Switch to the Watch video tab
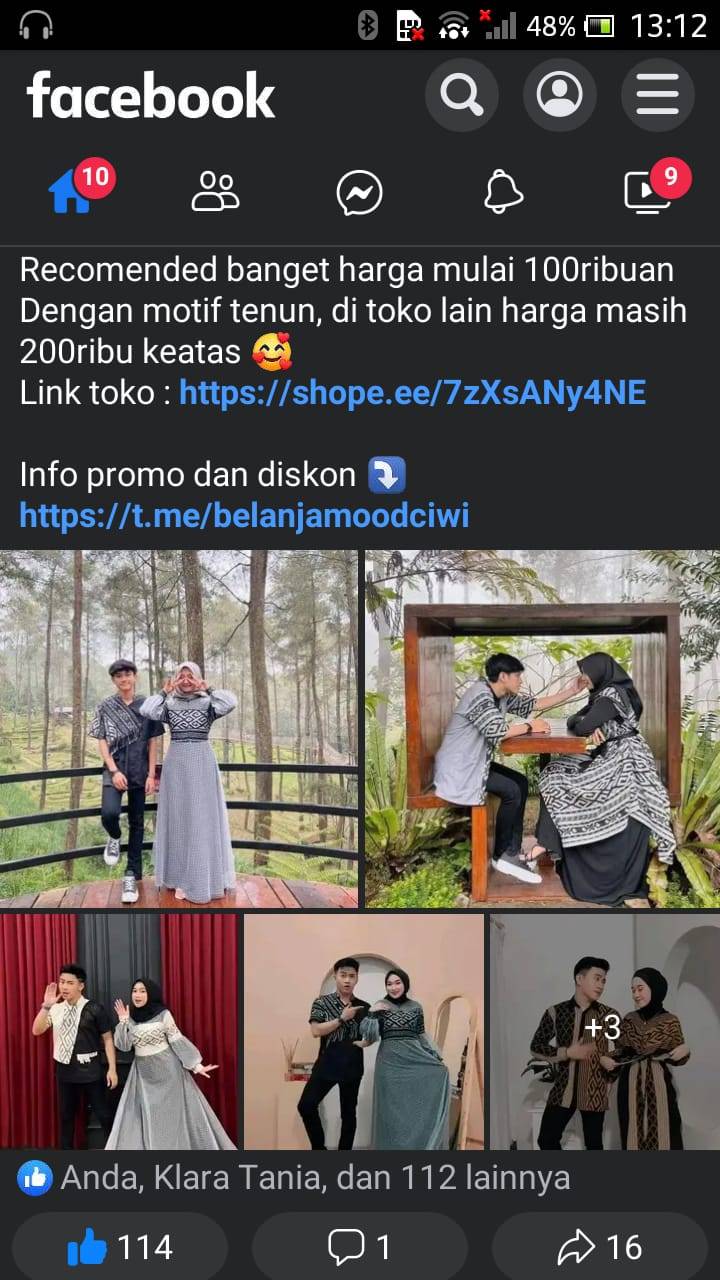The height and width of the screenshot is (1280, 720). tap(648, 191)
